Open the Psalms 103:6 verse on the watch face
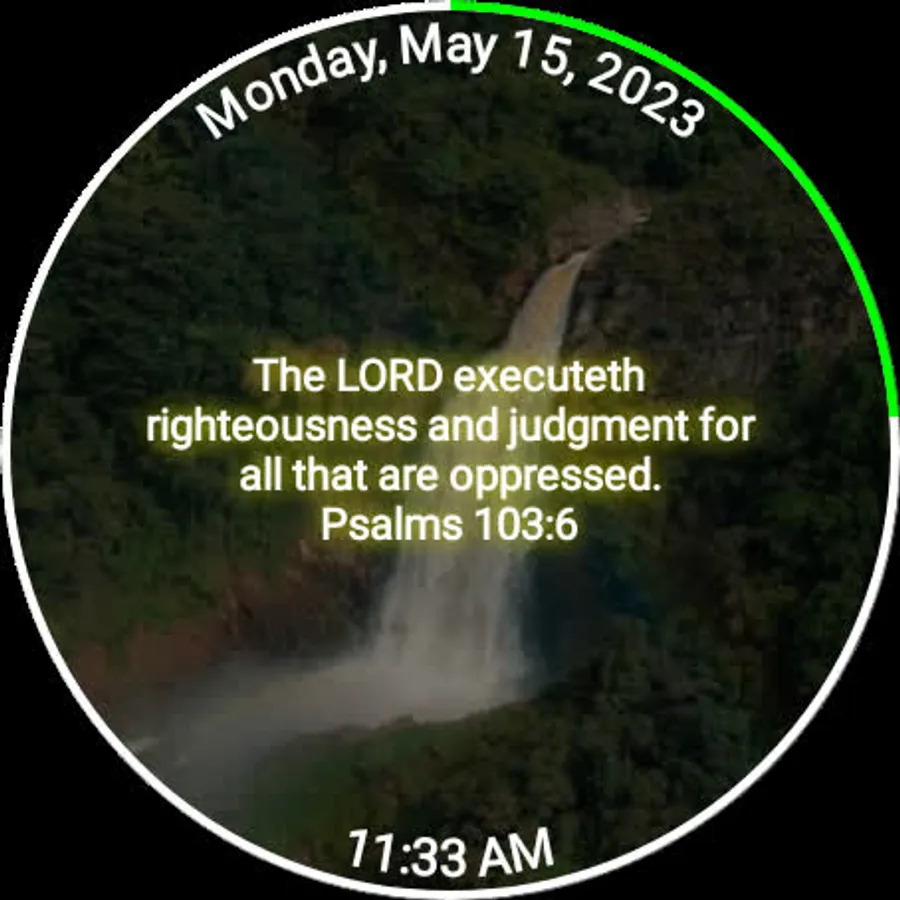 point(450,450)
